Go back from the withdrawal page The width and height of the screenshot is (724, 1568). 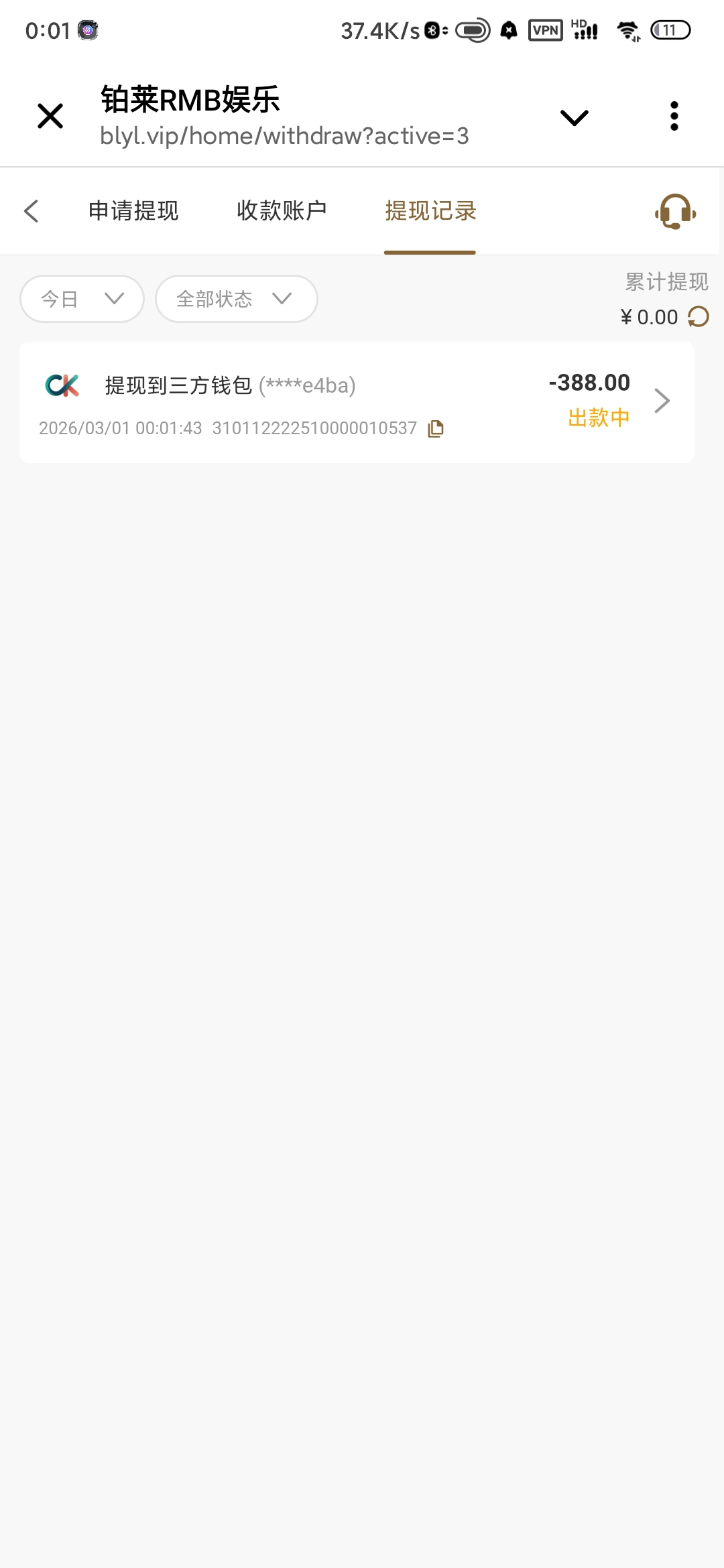coord(32,211)
